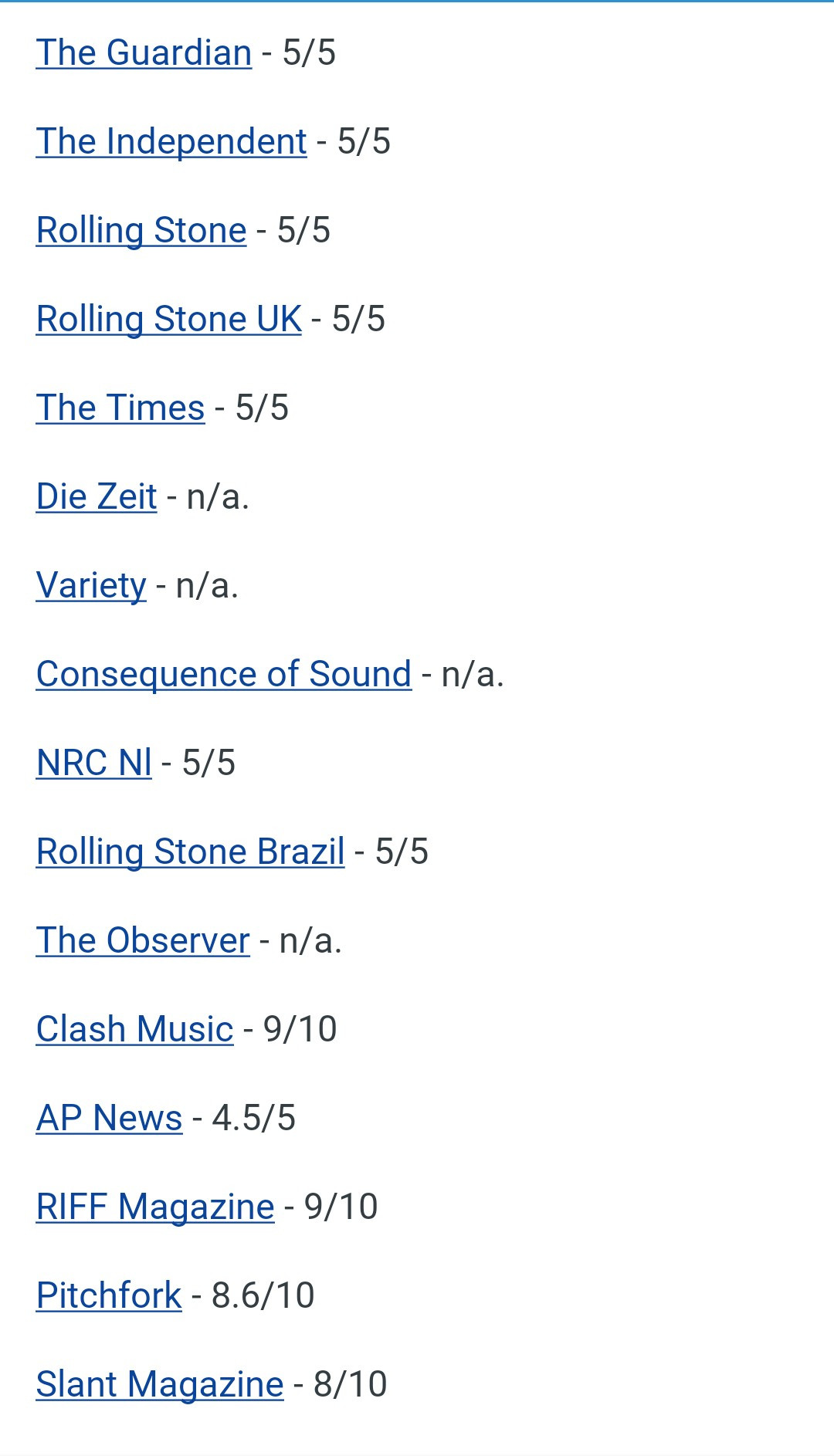Viewport: 834px width, 1456px height.
Task: Open The Independent review link
Action: pos(171,142)
